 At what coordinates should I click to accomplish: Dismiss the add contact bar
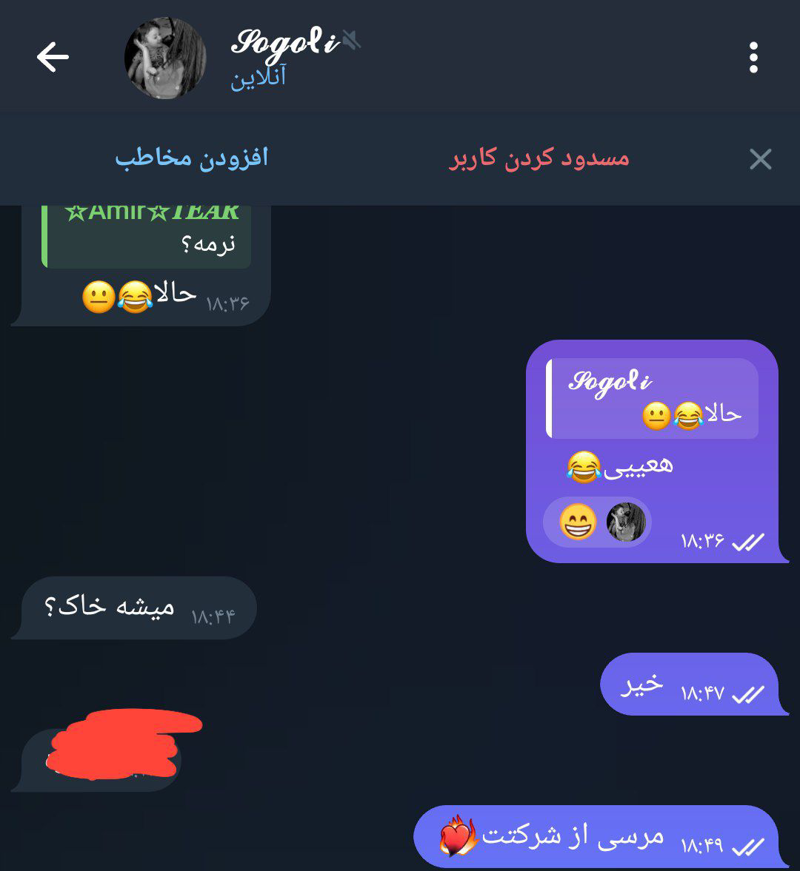tap(760, 159)
